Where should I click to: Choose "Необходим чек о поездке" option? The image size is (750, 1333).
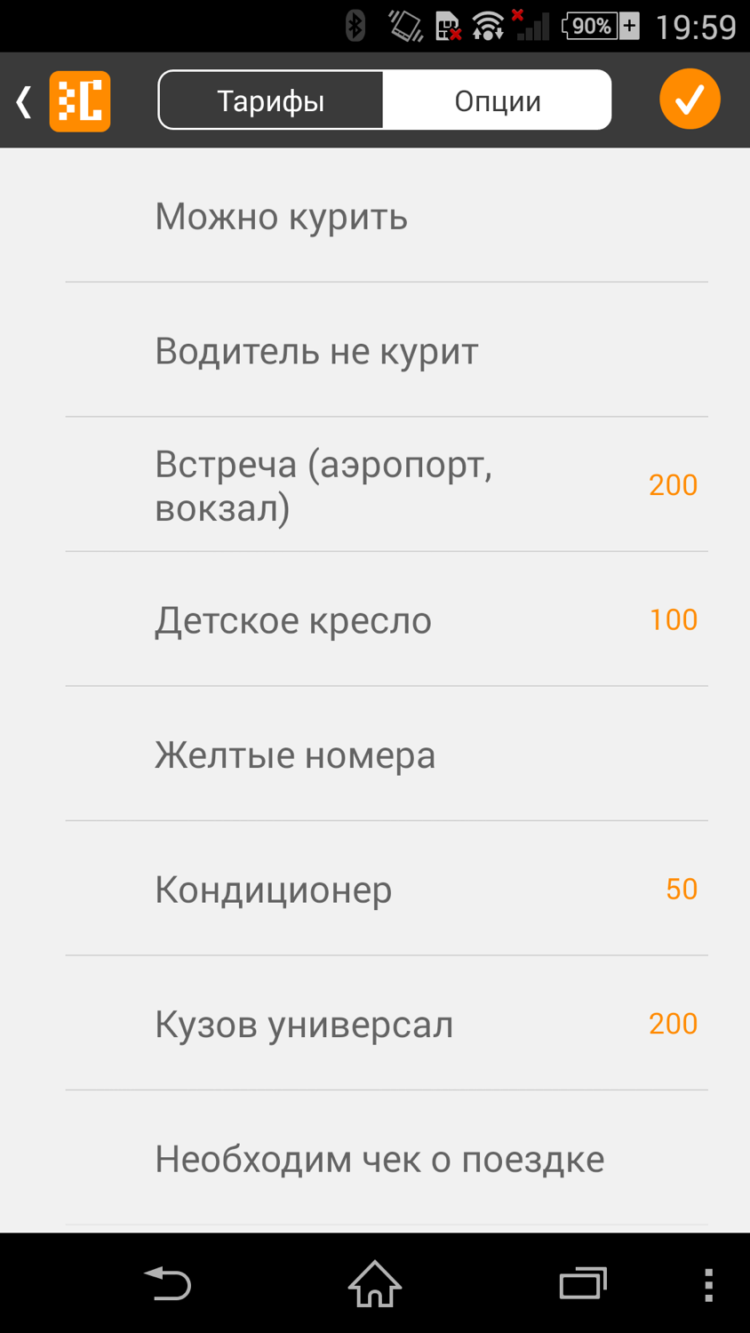pyautogui.click(x=375, y=1158)
